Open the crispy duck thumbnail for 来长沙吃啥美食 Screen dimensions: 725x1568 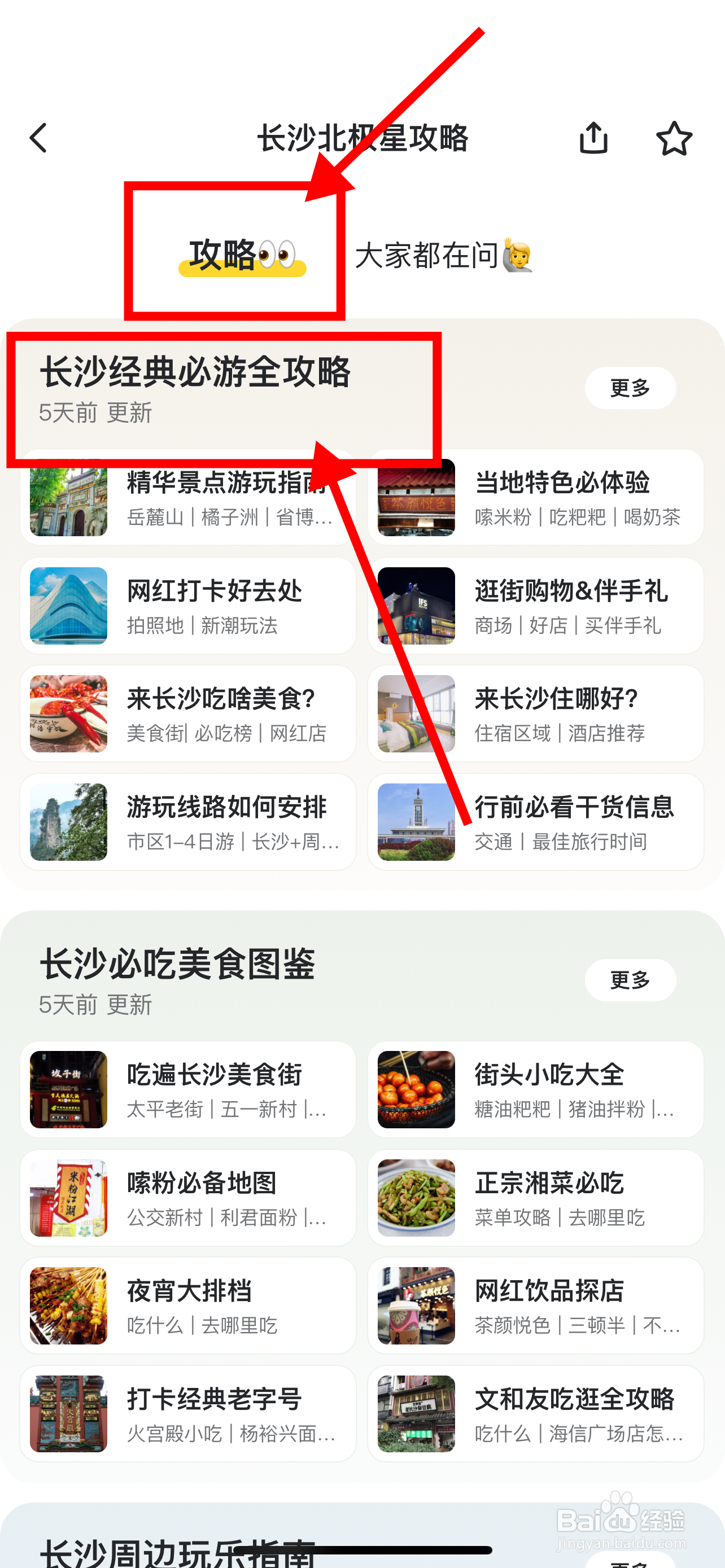[x=68, y=713]
